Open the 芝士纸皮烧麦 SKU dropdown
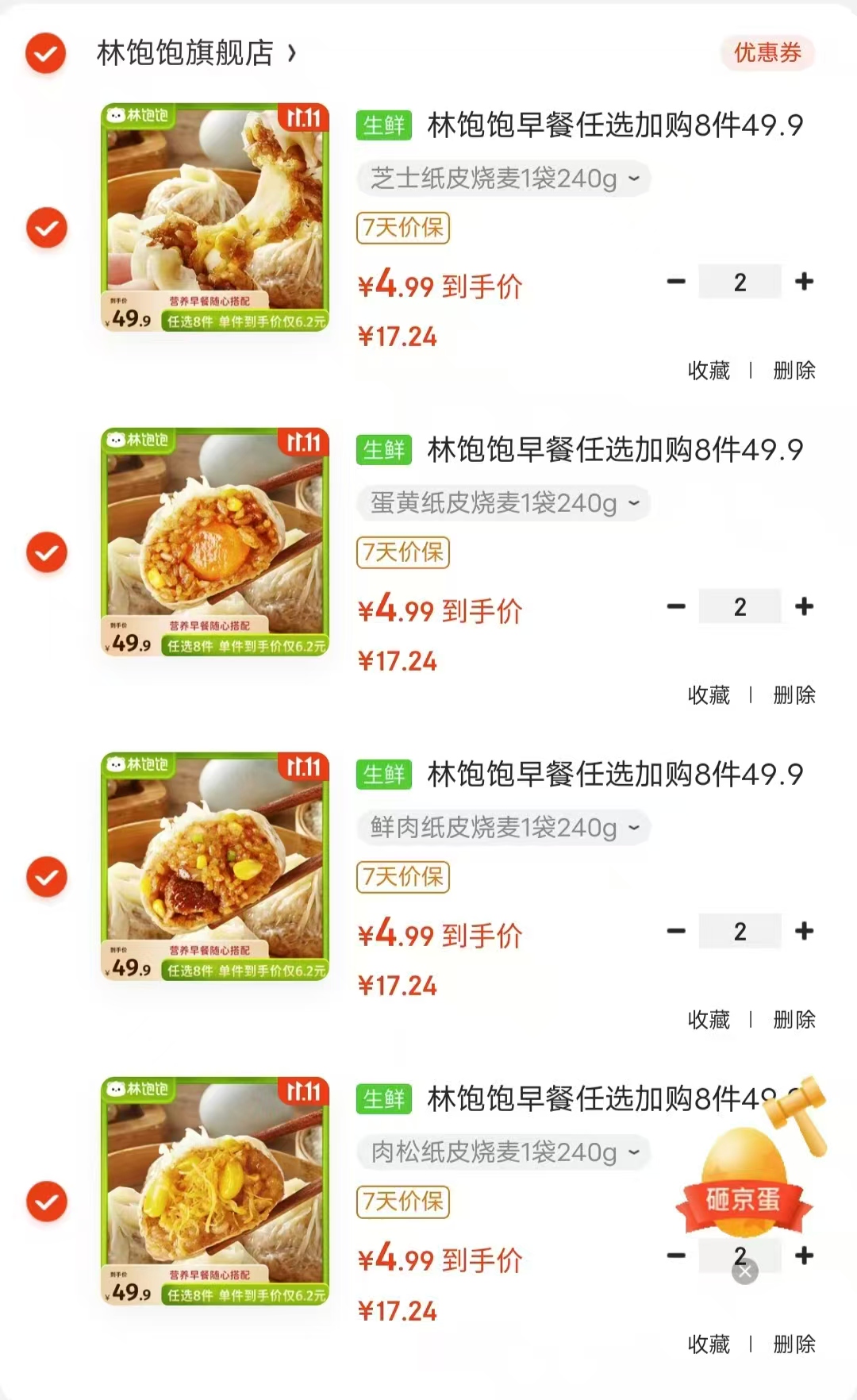The image size is (857, 1400). tap(503, 179)
